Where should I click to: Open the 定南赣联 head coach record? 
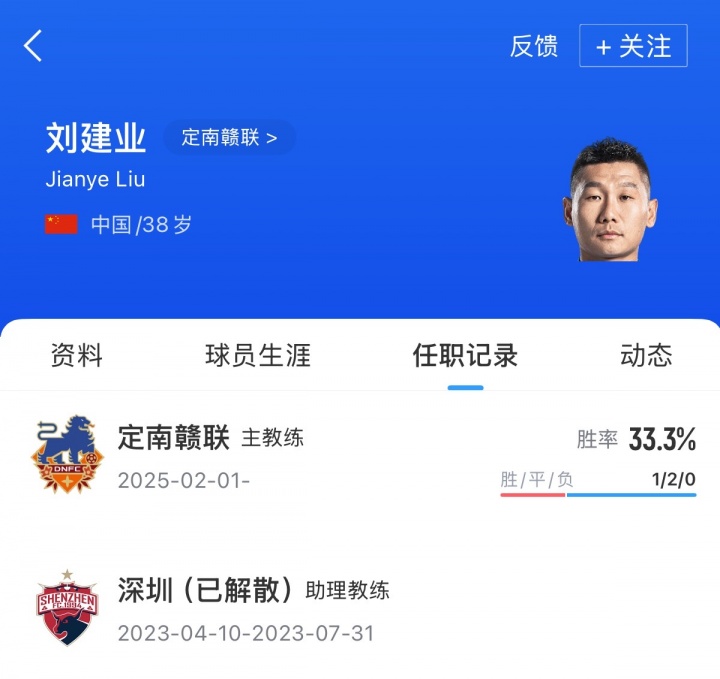click(360, 457)
